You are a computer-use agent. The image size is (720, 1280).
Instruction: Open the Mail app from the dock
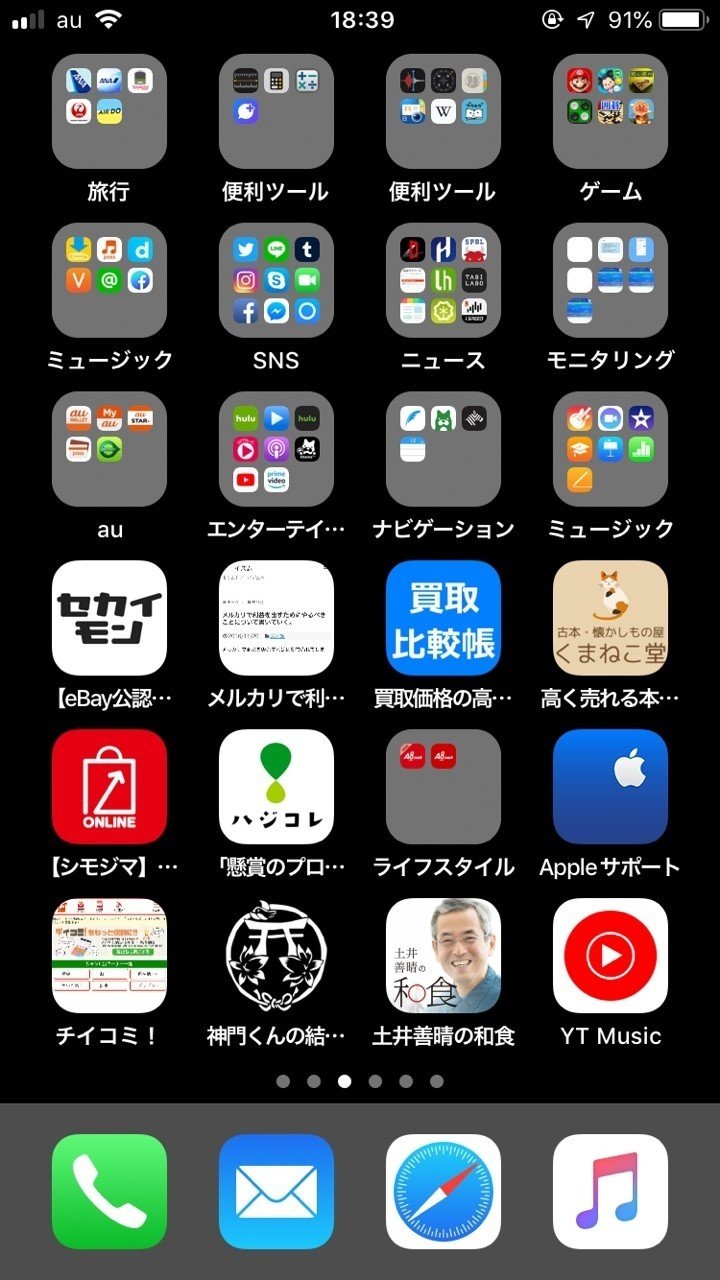pyautogui.click(x=276, y=1190)
